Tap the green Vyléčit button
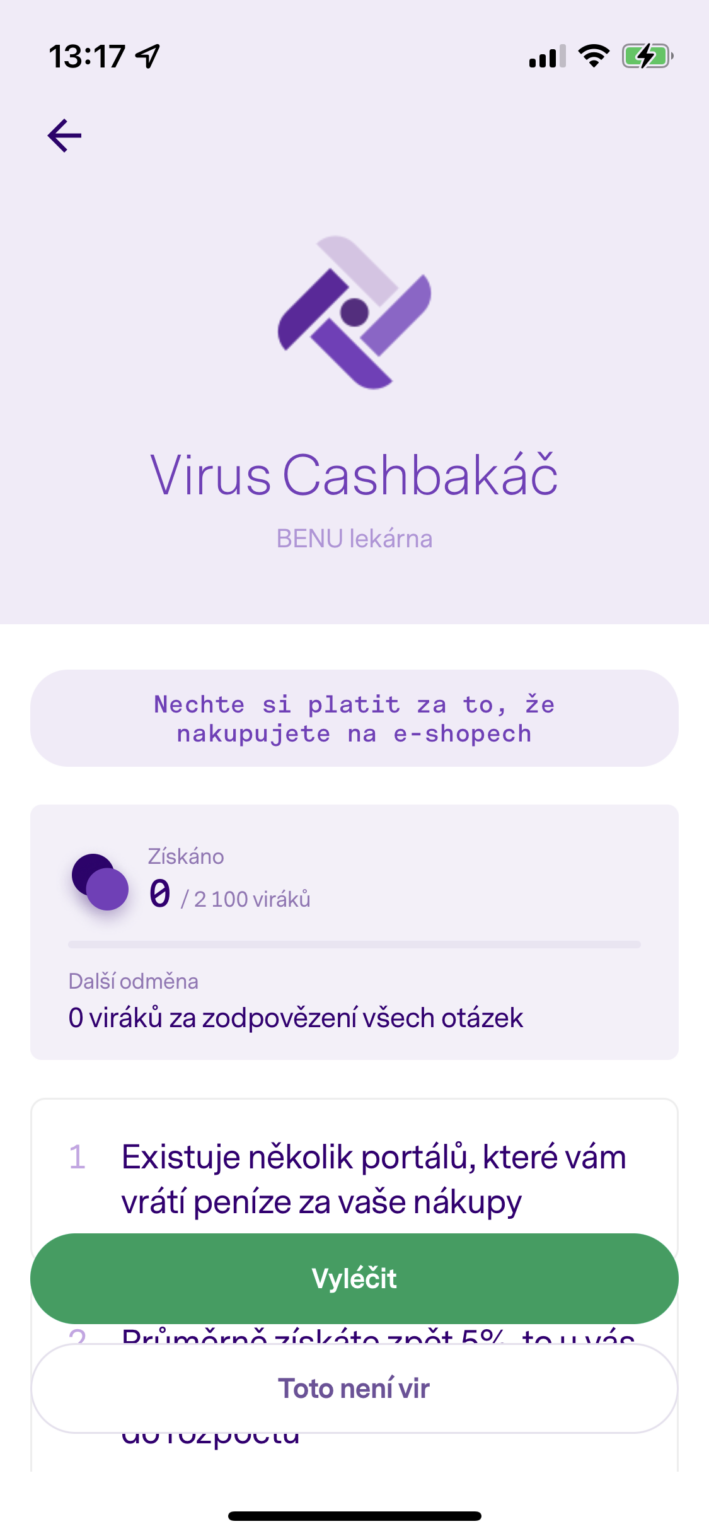 [354, 1279]
